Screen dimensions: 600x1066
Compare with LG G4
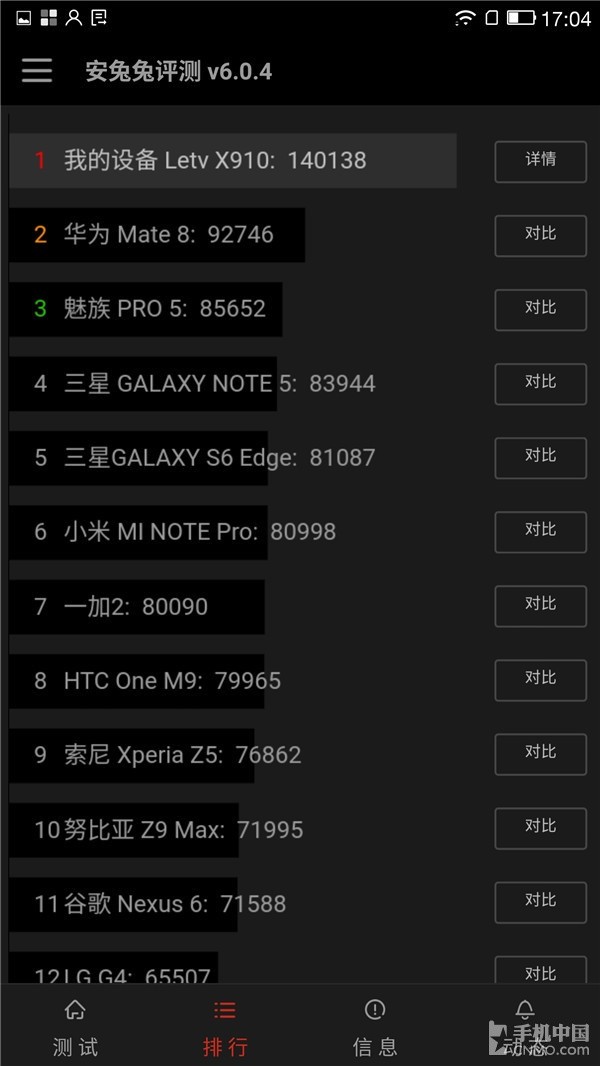540,971
